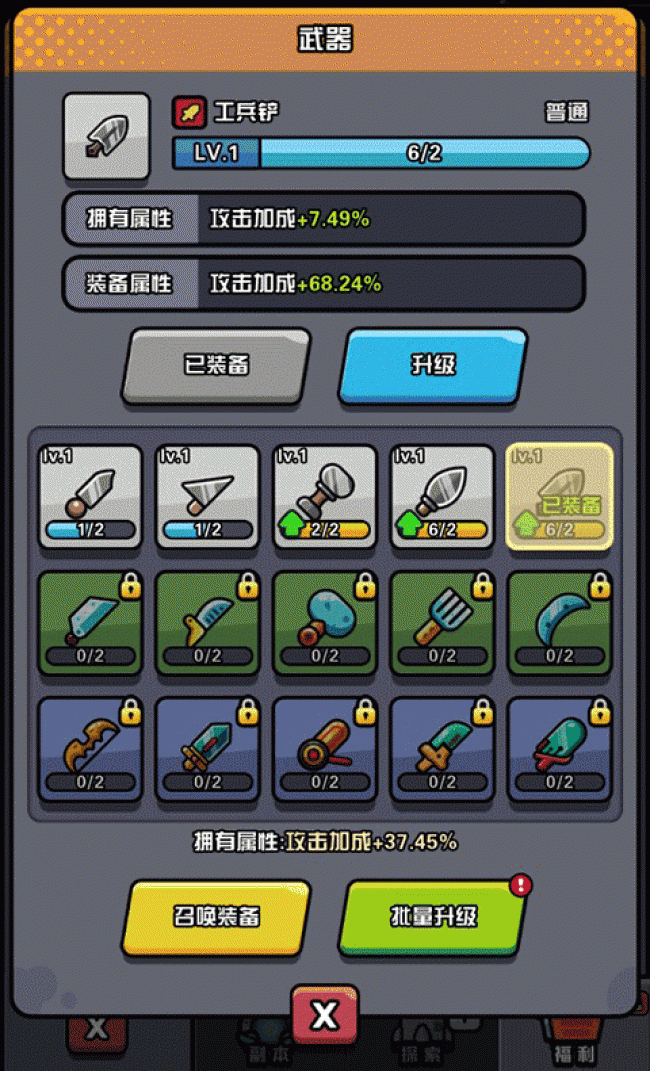The width and height of the screenshot is (650, 1071).
Task: Select the highlighted 已装备 weapon tile
Action: [559, 497]
